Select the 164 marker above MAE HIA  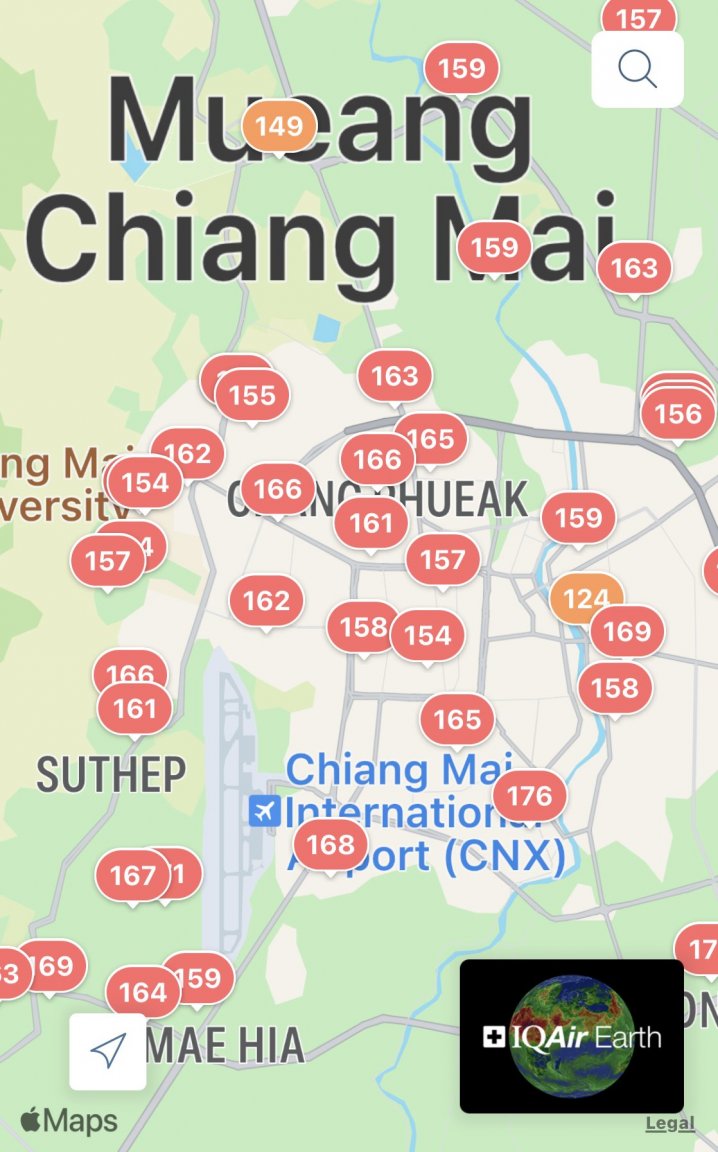point(142,993)
